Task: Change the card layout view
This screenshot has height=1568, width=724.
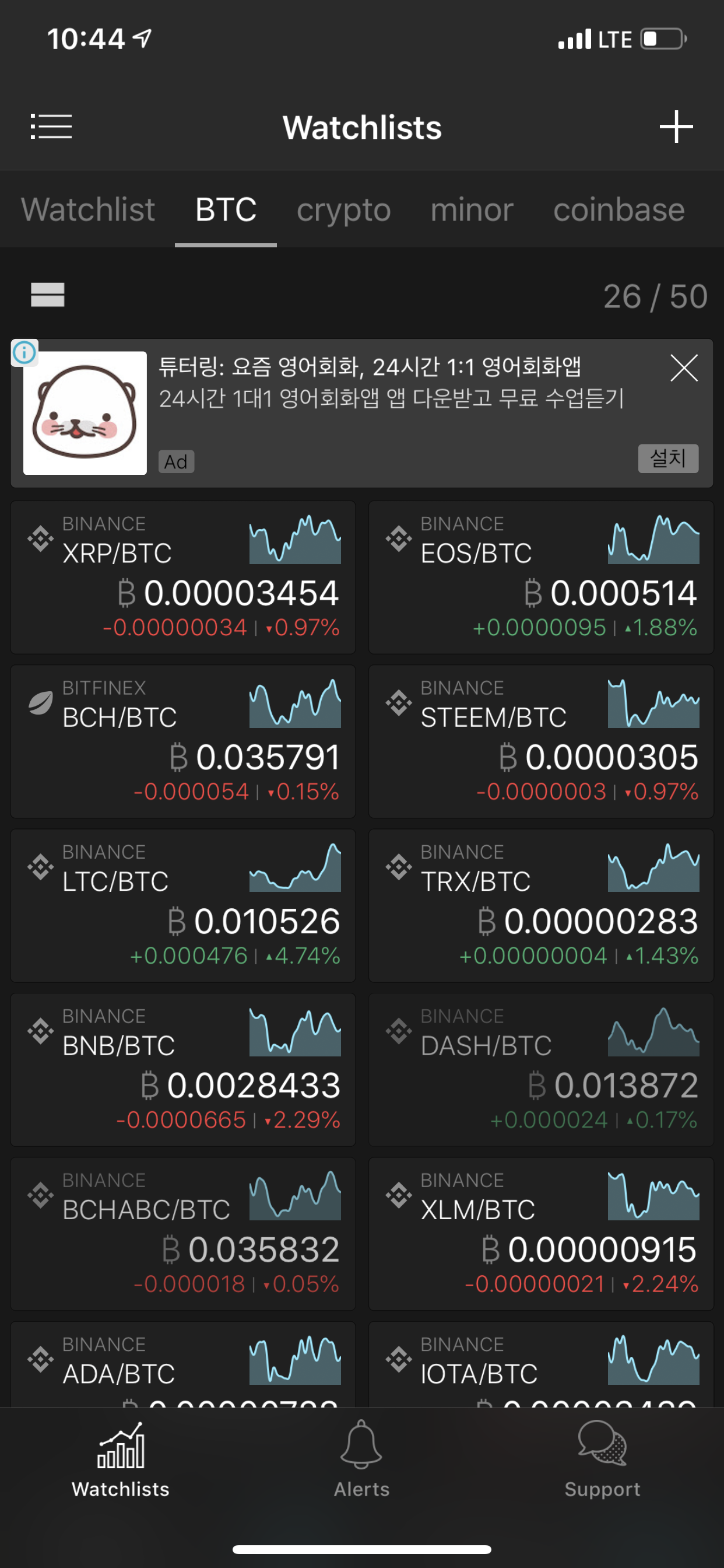Action: [x=47, y=295]
